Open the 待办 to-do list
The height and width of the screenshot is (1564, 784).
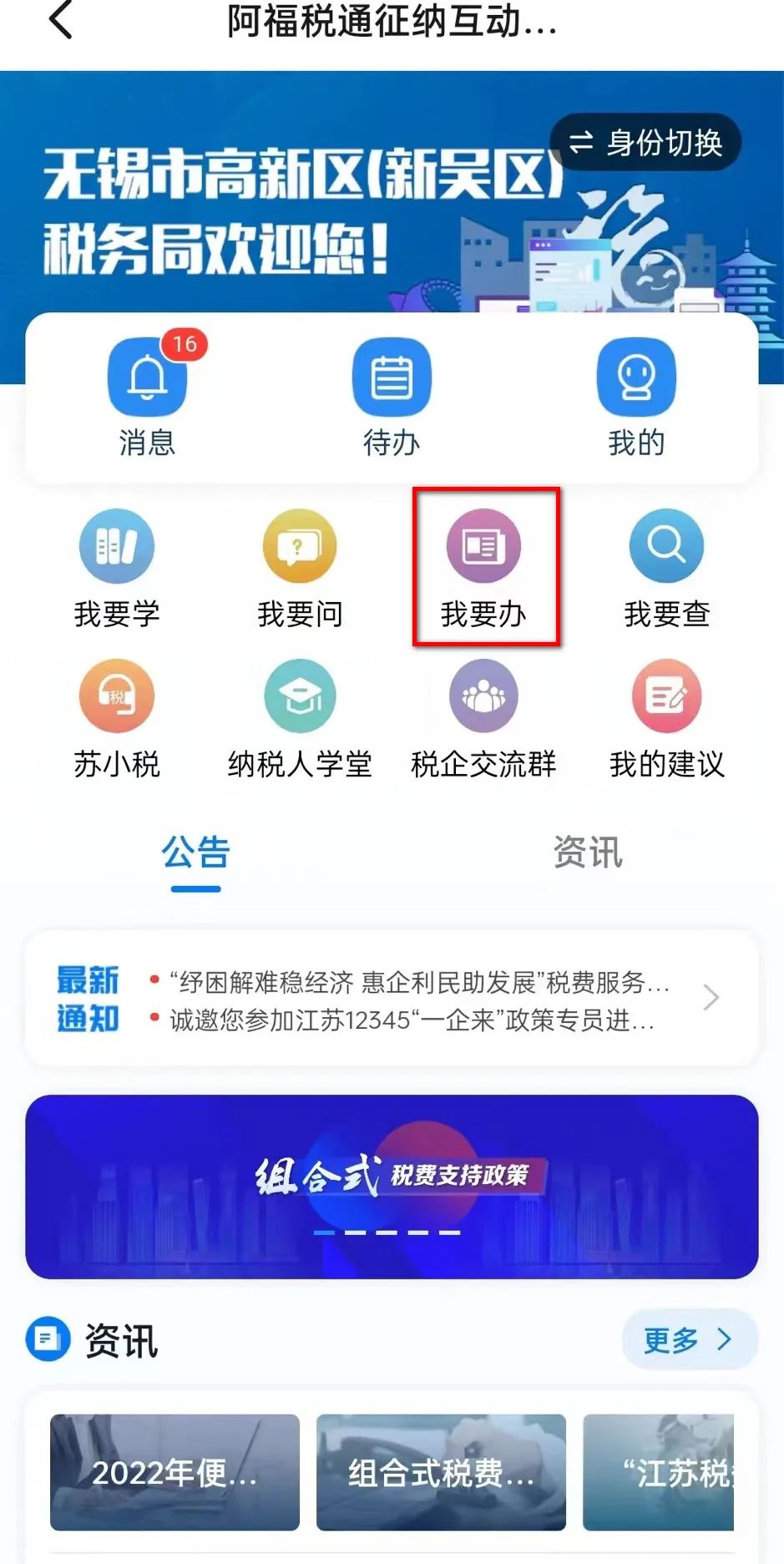[392, 397]
